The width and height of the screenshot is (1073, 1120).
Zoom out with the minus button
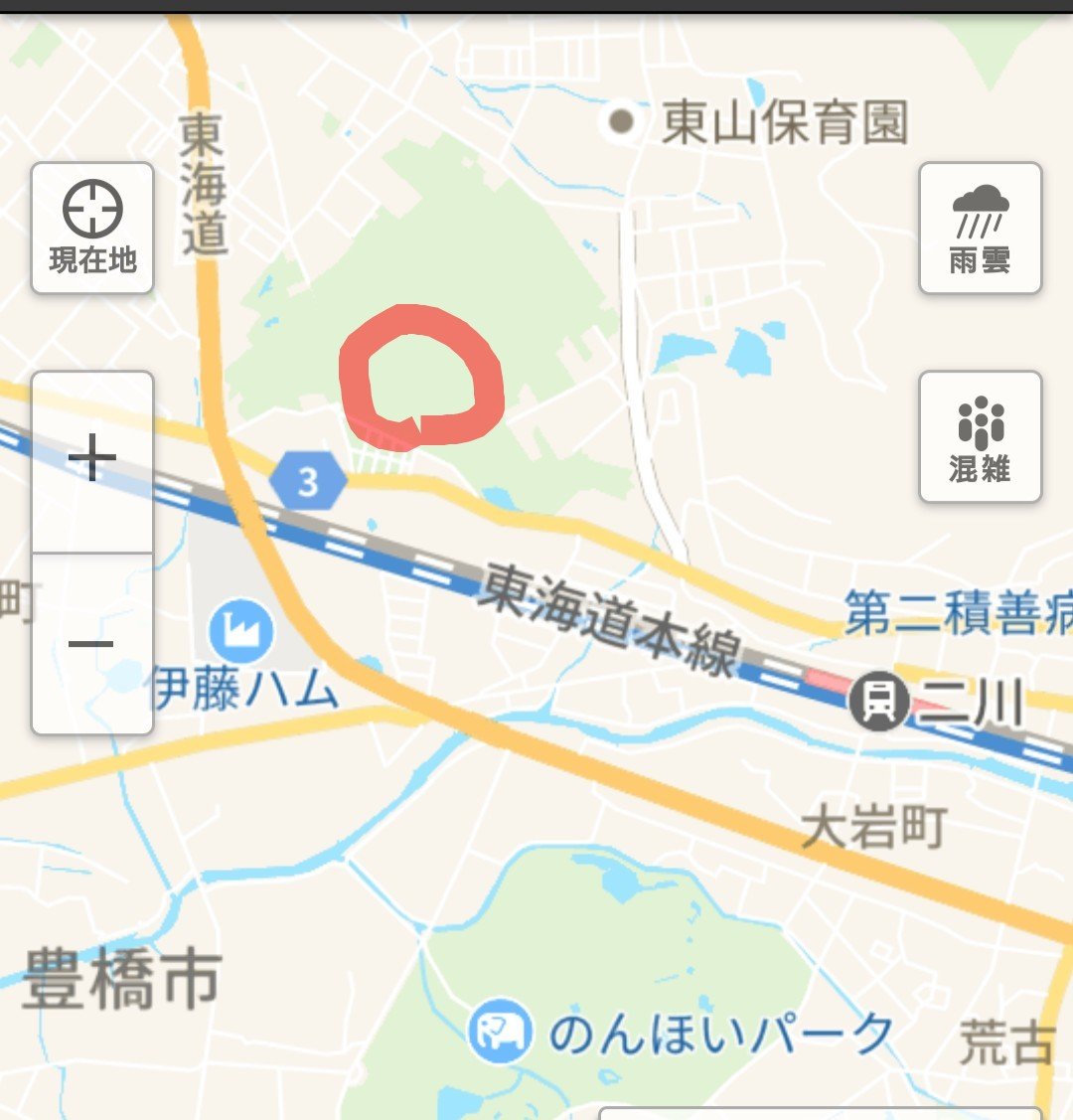(x=92, y=643)
